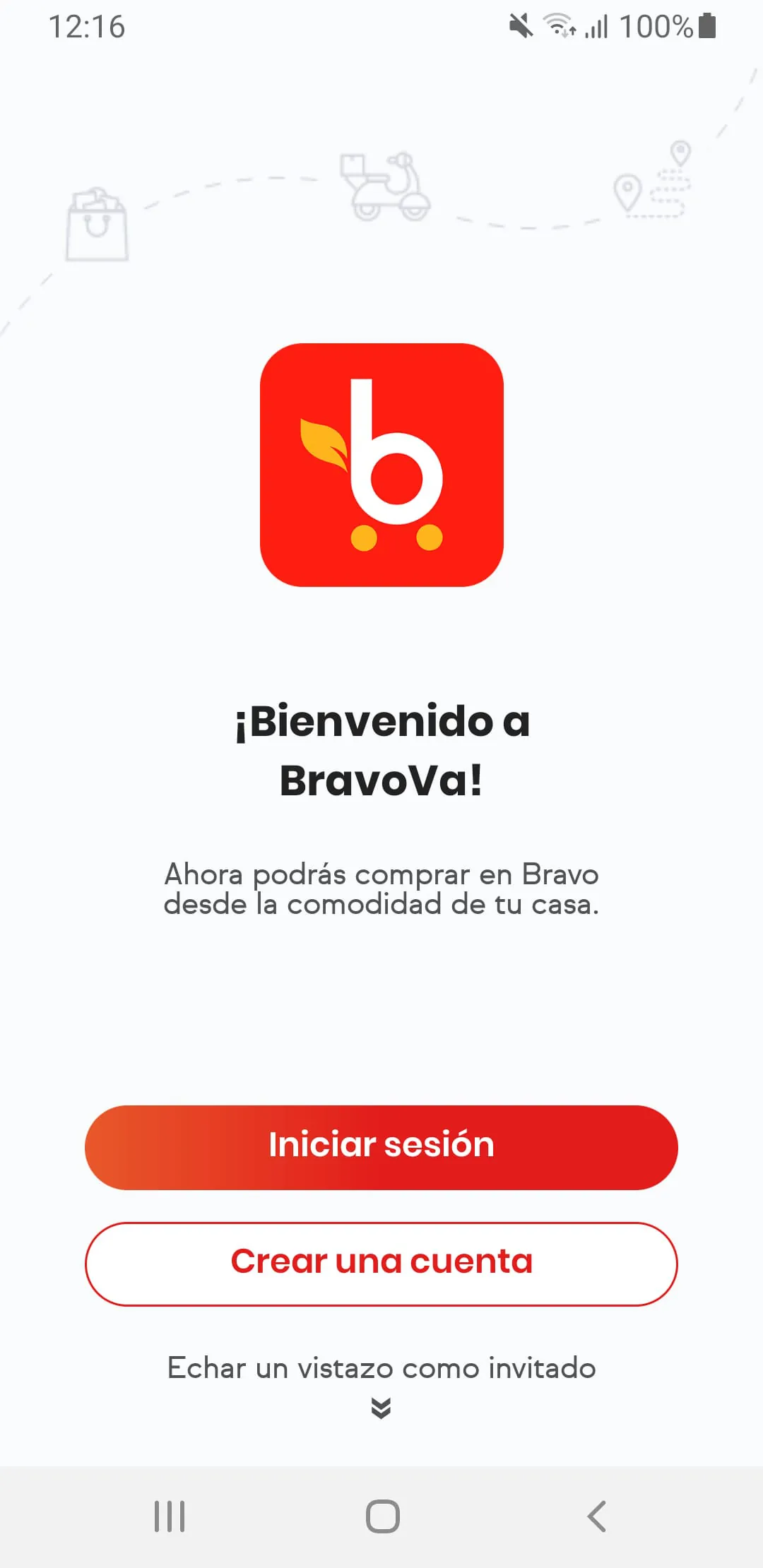Tap the Wi-Fi icon in status bar
This screenshot has height=1568, width=763.
pyautogui.click(x=557, y=25)
